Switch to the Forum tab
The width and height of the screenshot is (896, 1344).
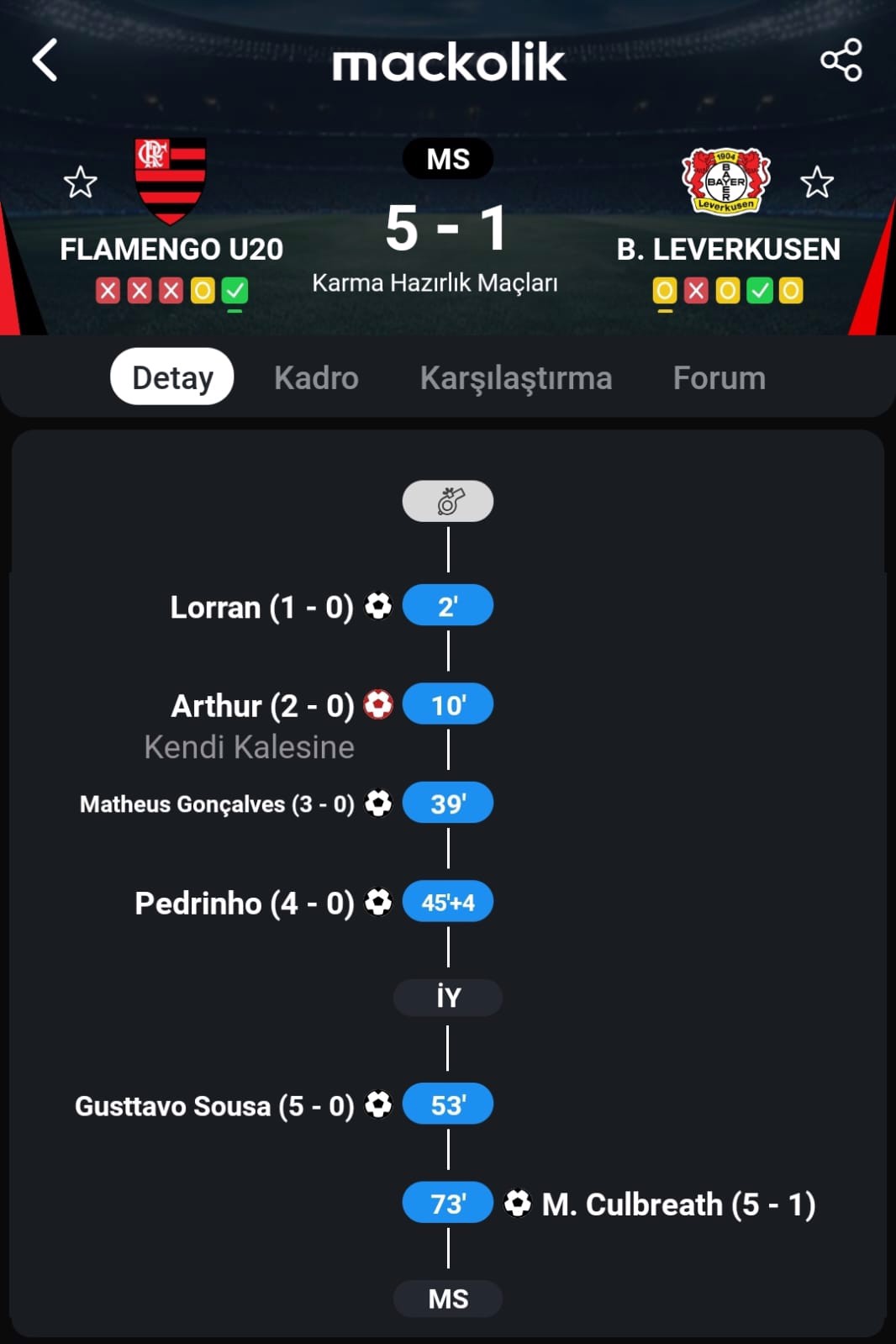[719, 378]
